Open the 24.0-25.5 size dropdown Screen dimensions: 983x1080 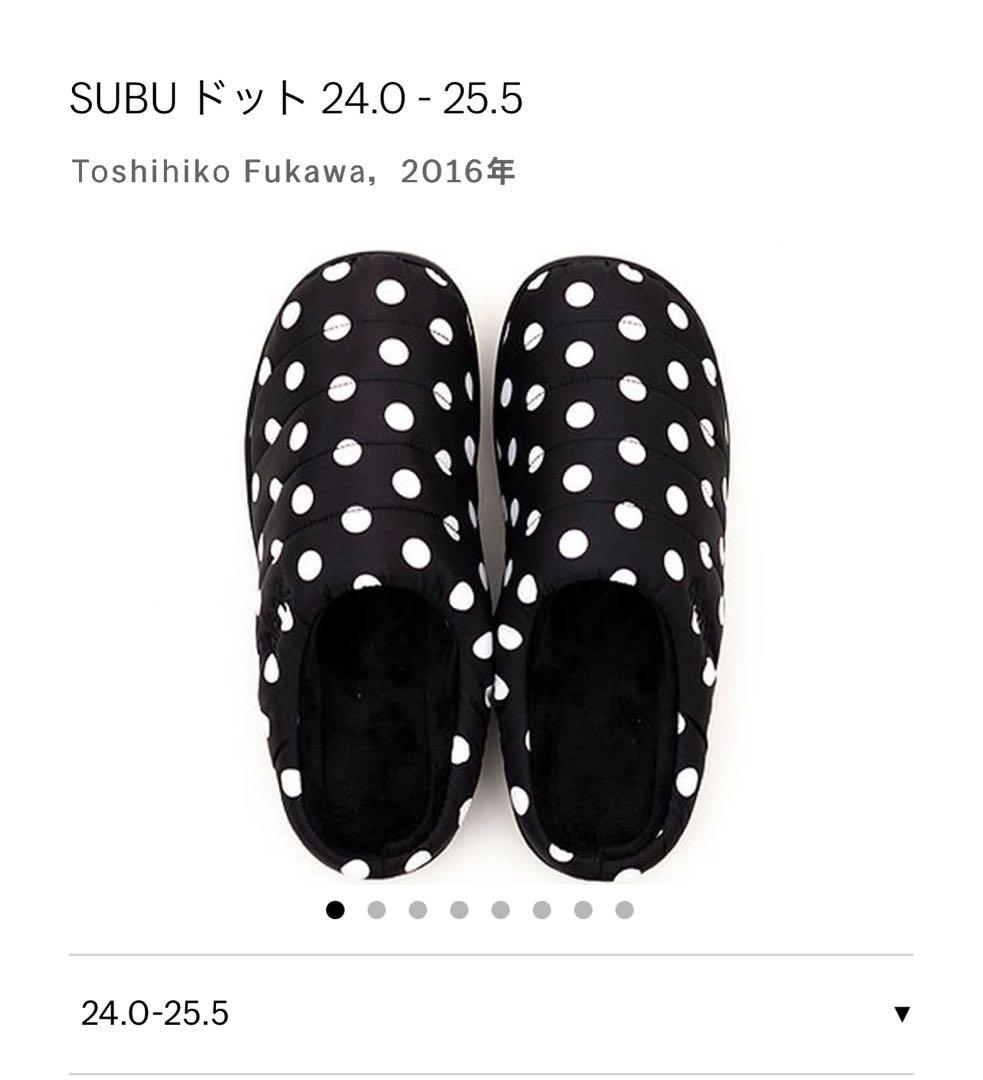coord(491,1012)
